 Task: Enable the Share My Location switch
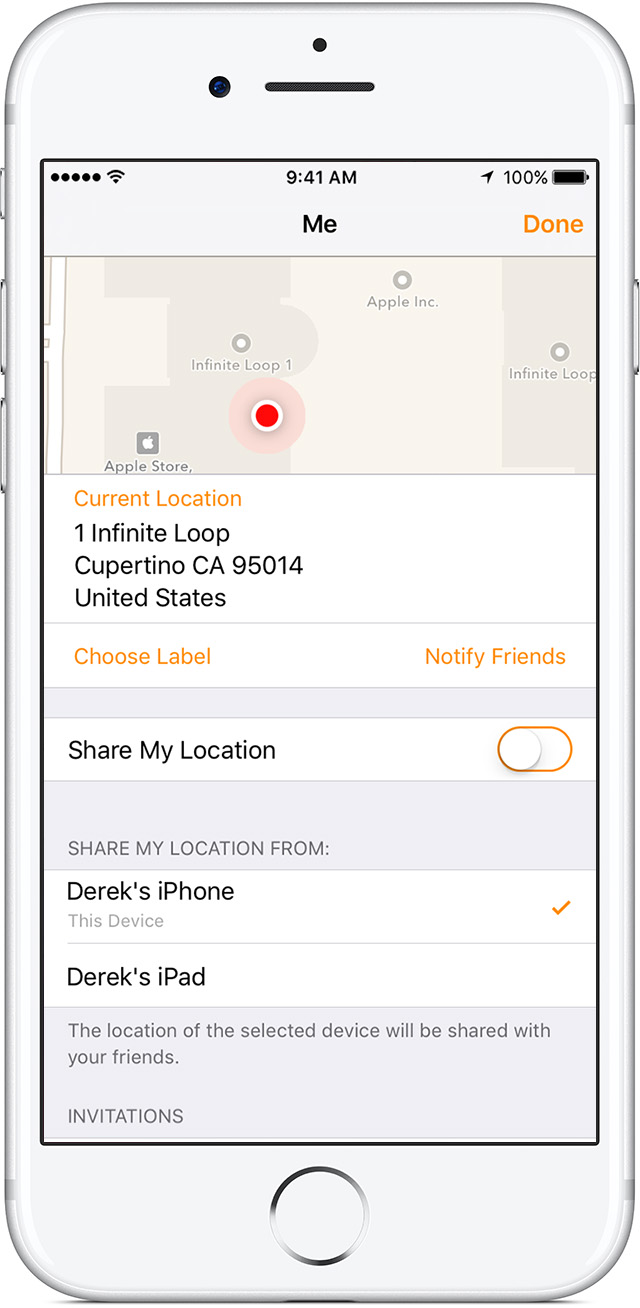pyautogui.click(x=534, y=750)
